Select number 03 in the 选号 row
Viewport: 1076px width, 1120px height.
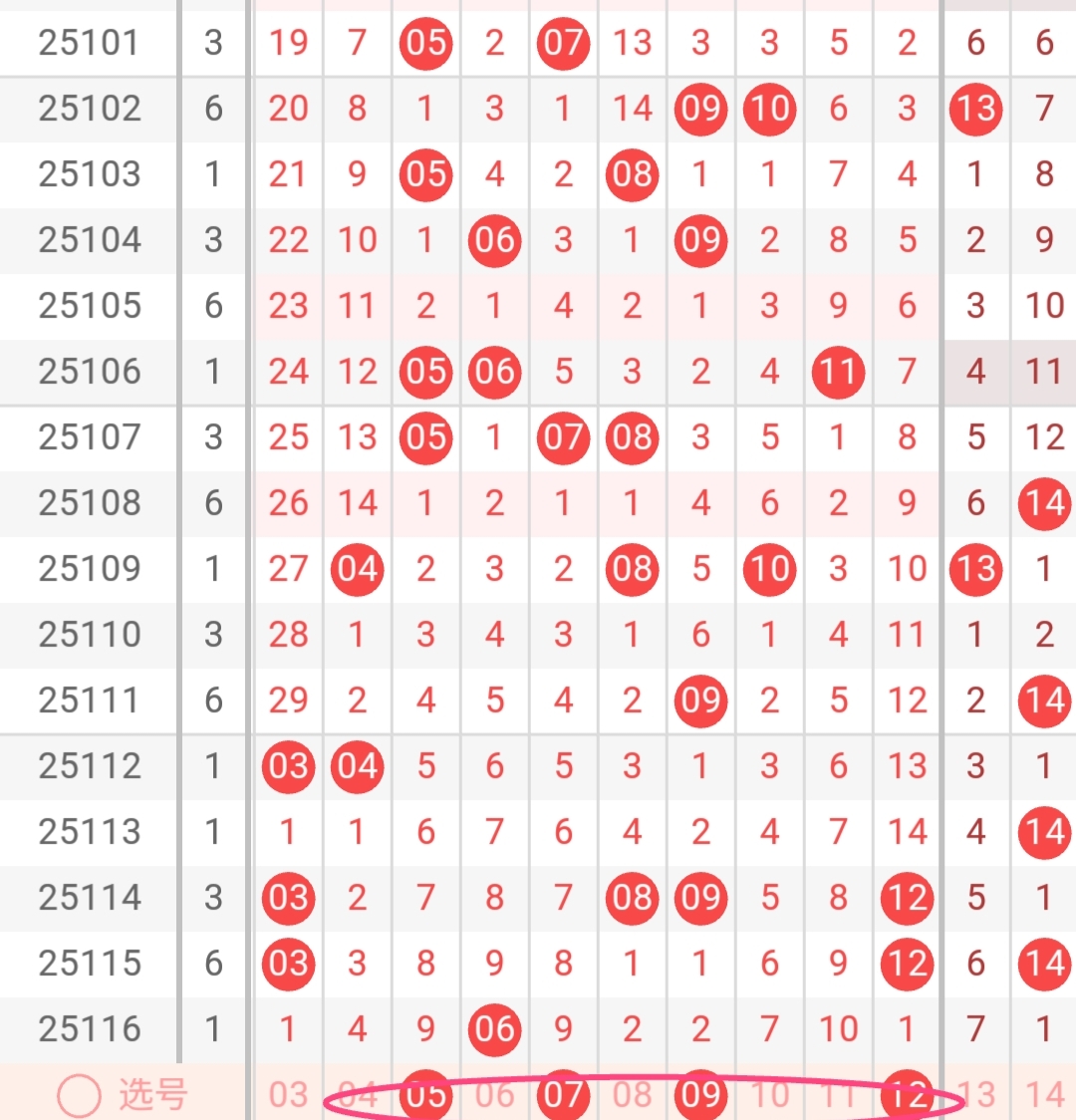point(288,1095)
